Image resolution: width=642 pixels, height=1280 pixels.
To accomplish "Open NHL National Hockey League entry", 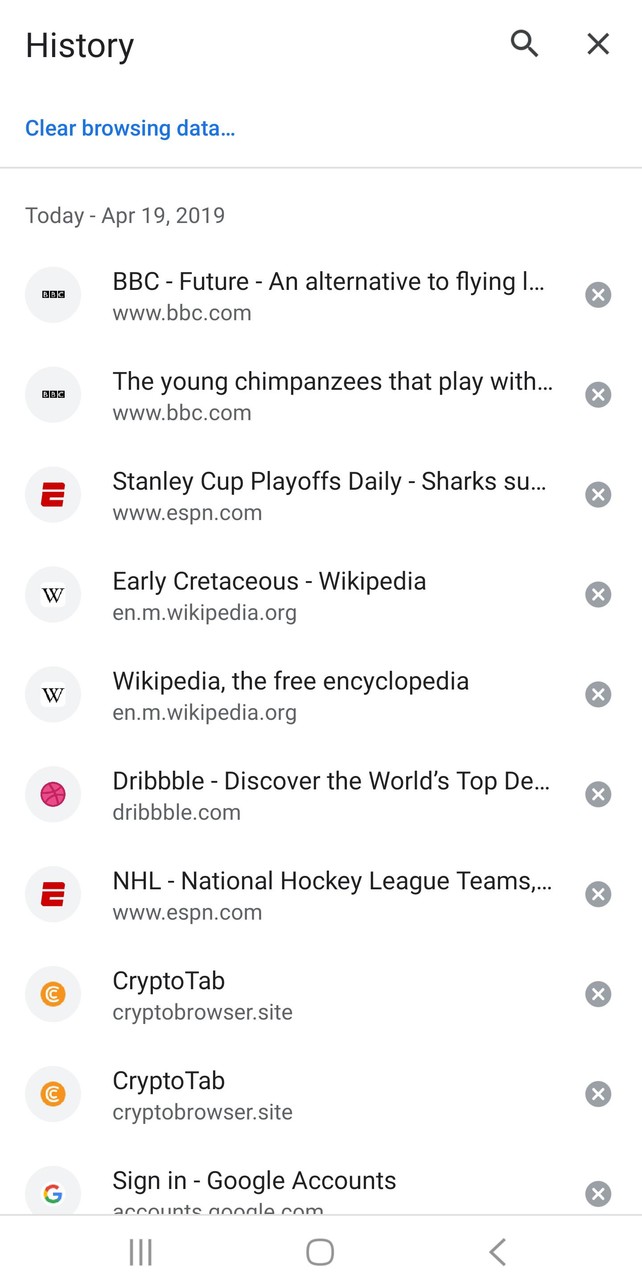I will point(332,895).
